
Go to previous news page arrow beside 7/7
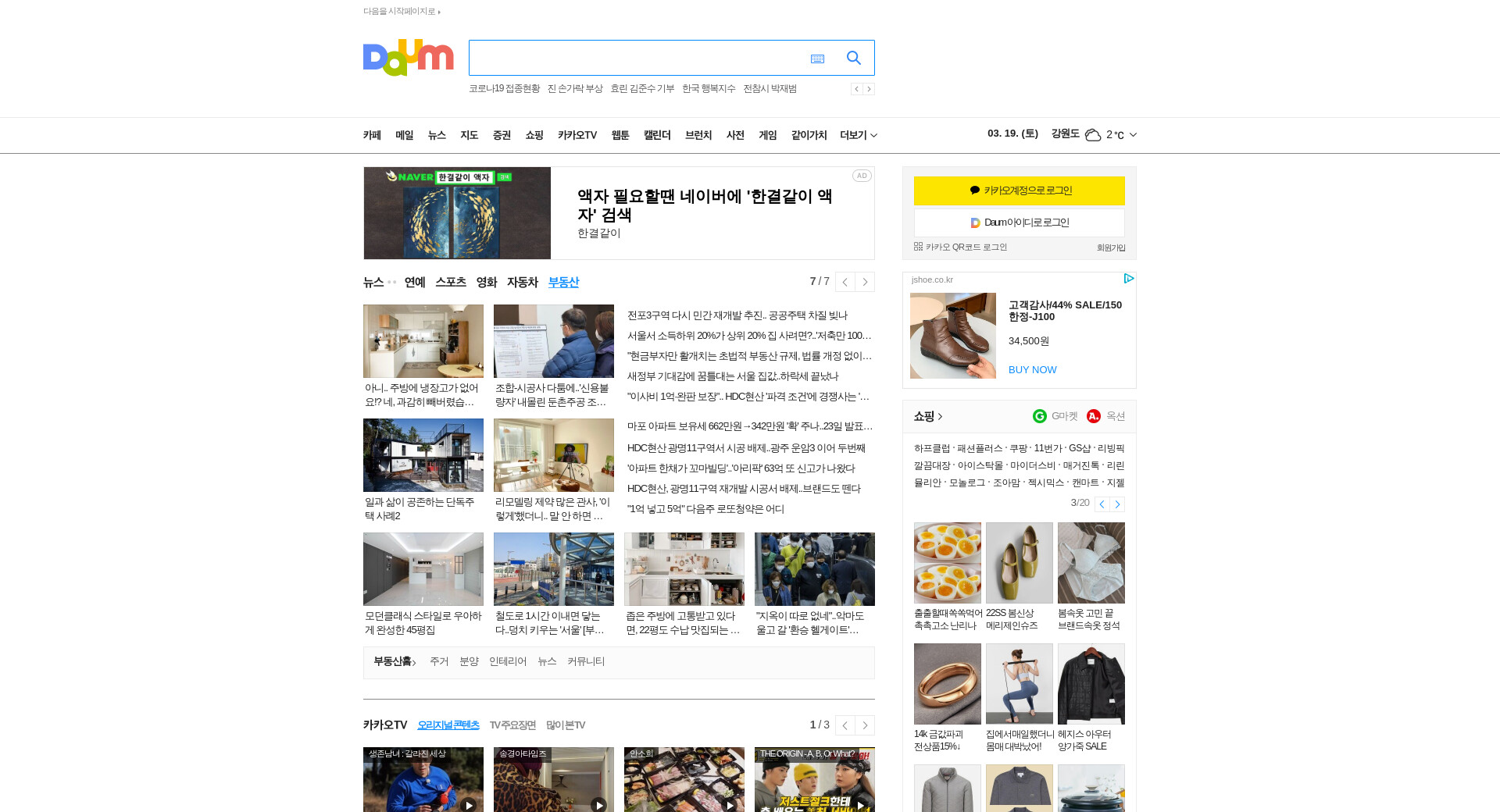[845, 282]
